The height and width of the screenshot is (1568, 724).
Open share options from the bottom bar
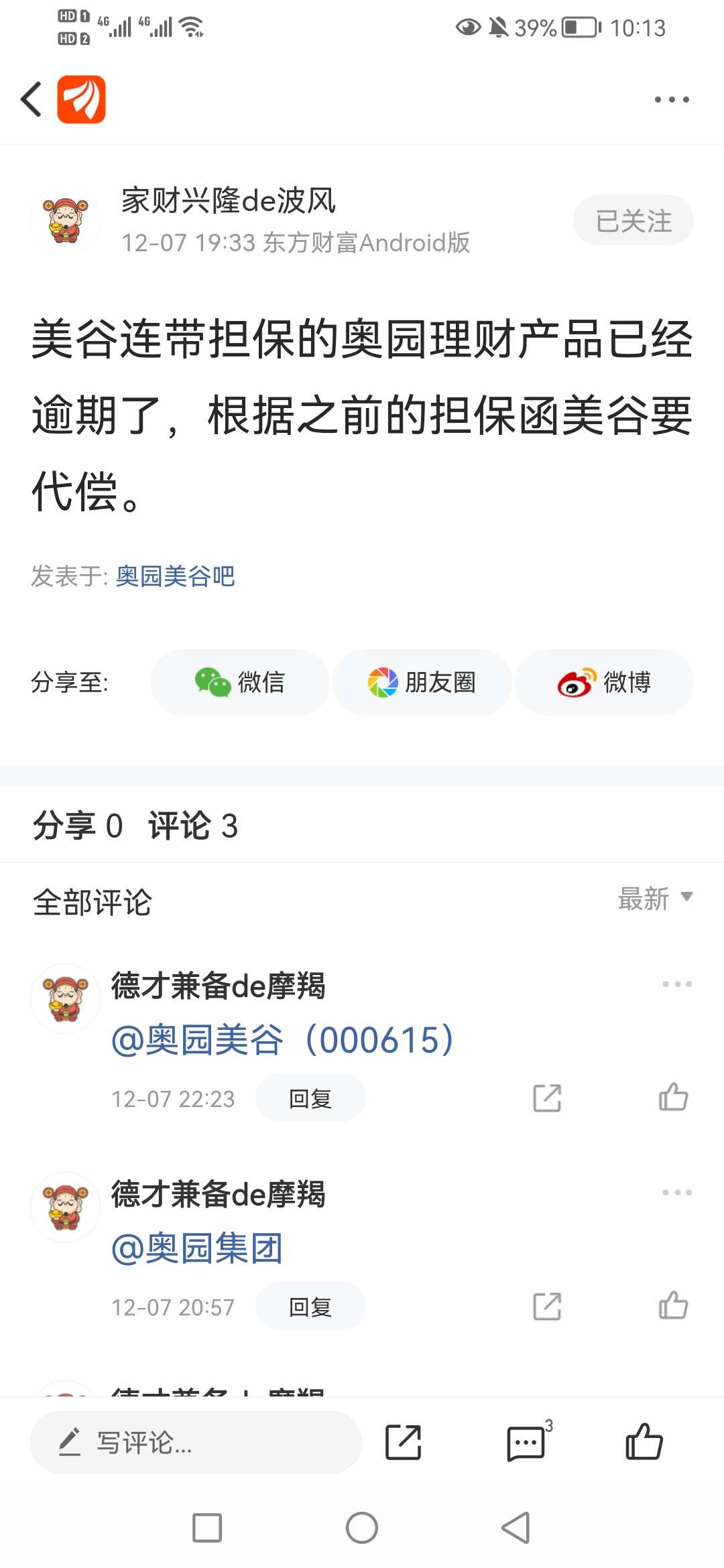pyautogui.click(x=403, y=1442)
